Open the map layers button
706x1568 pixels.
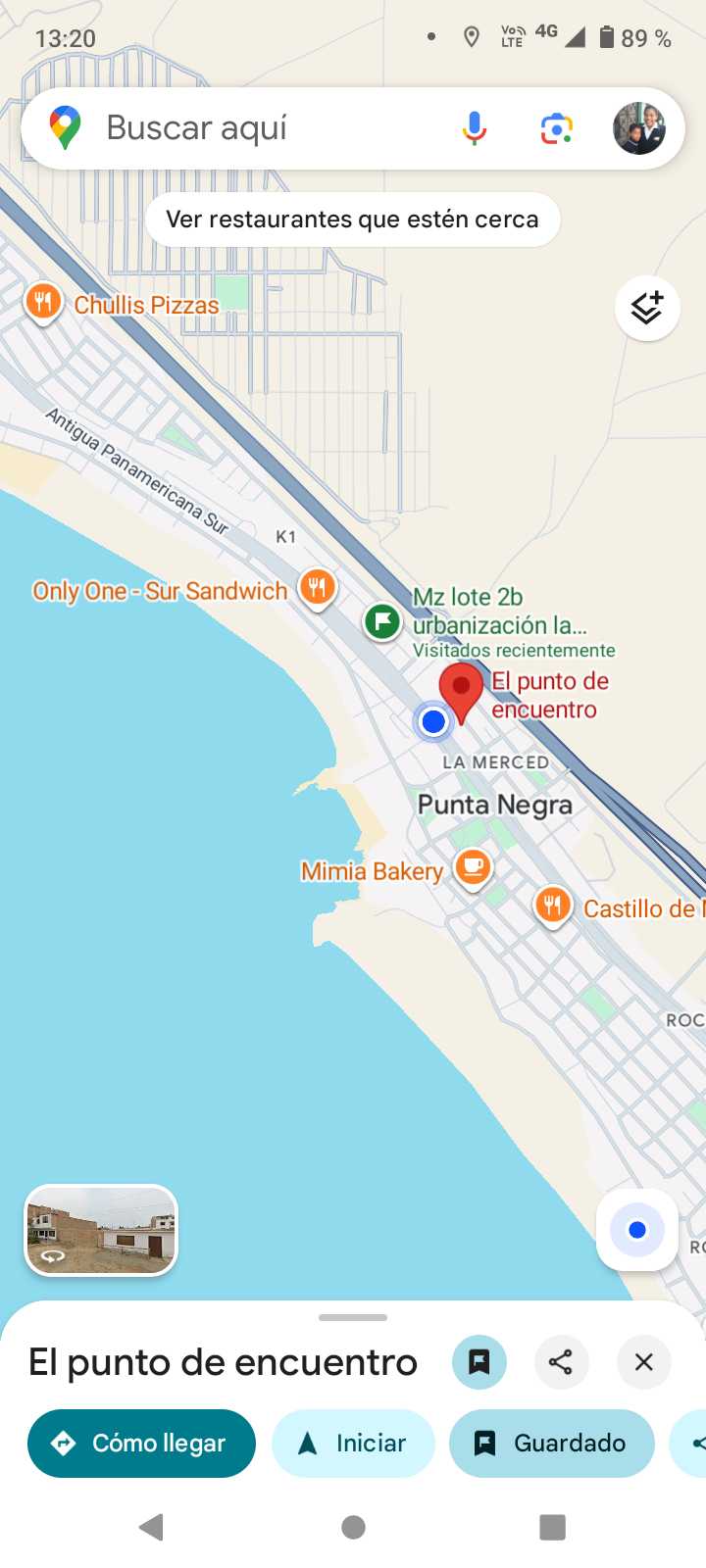click(647, 309)
